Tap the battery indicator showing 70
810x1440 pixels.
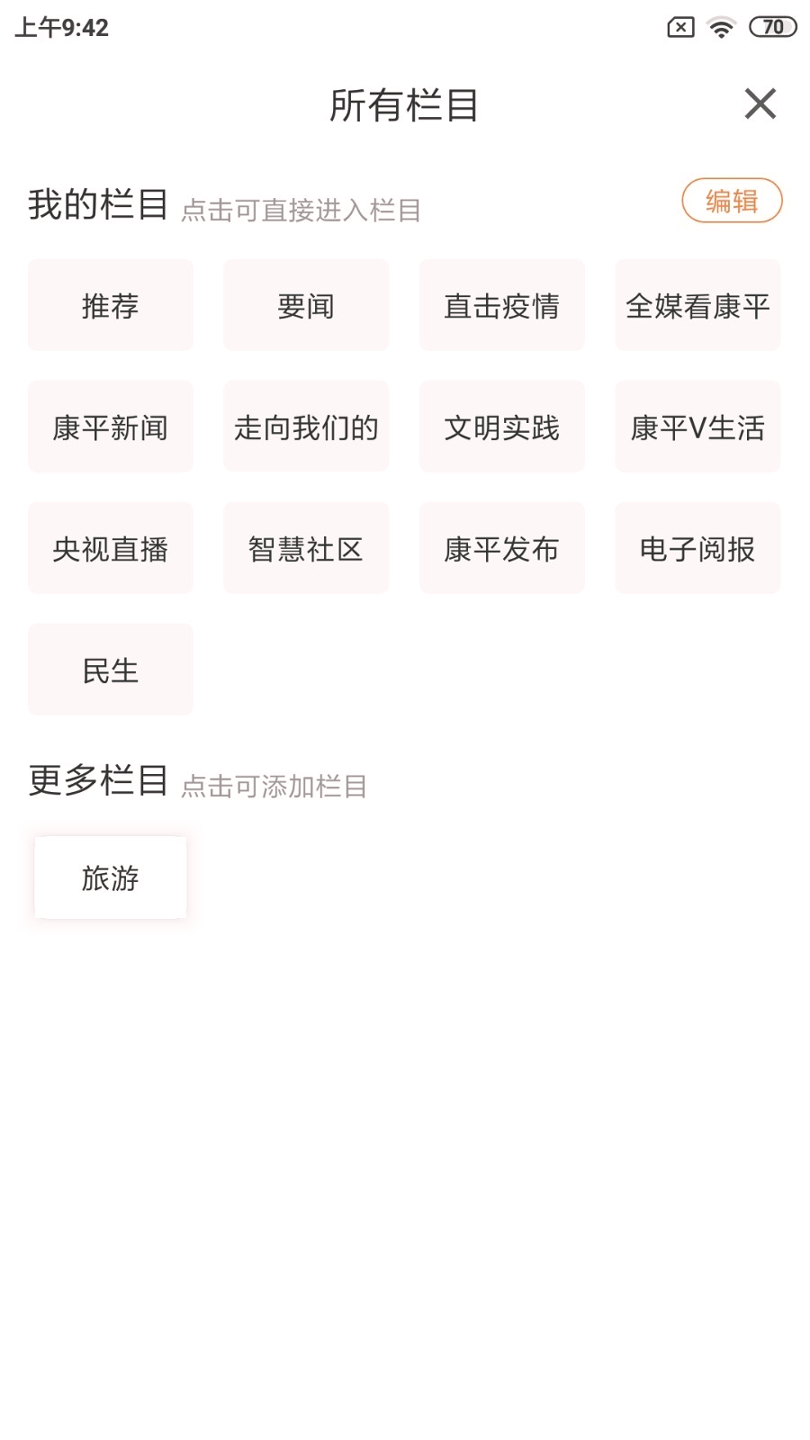click(771, 27)
